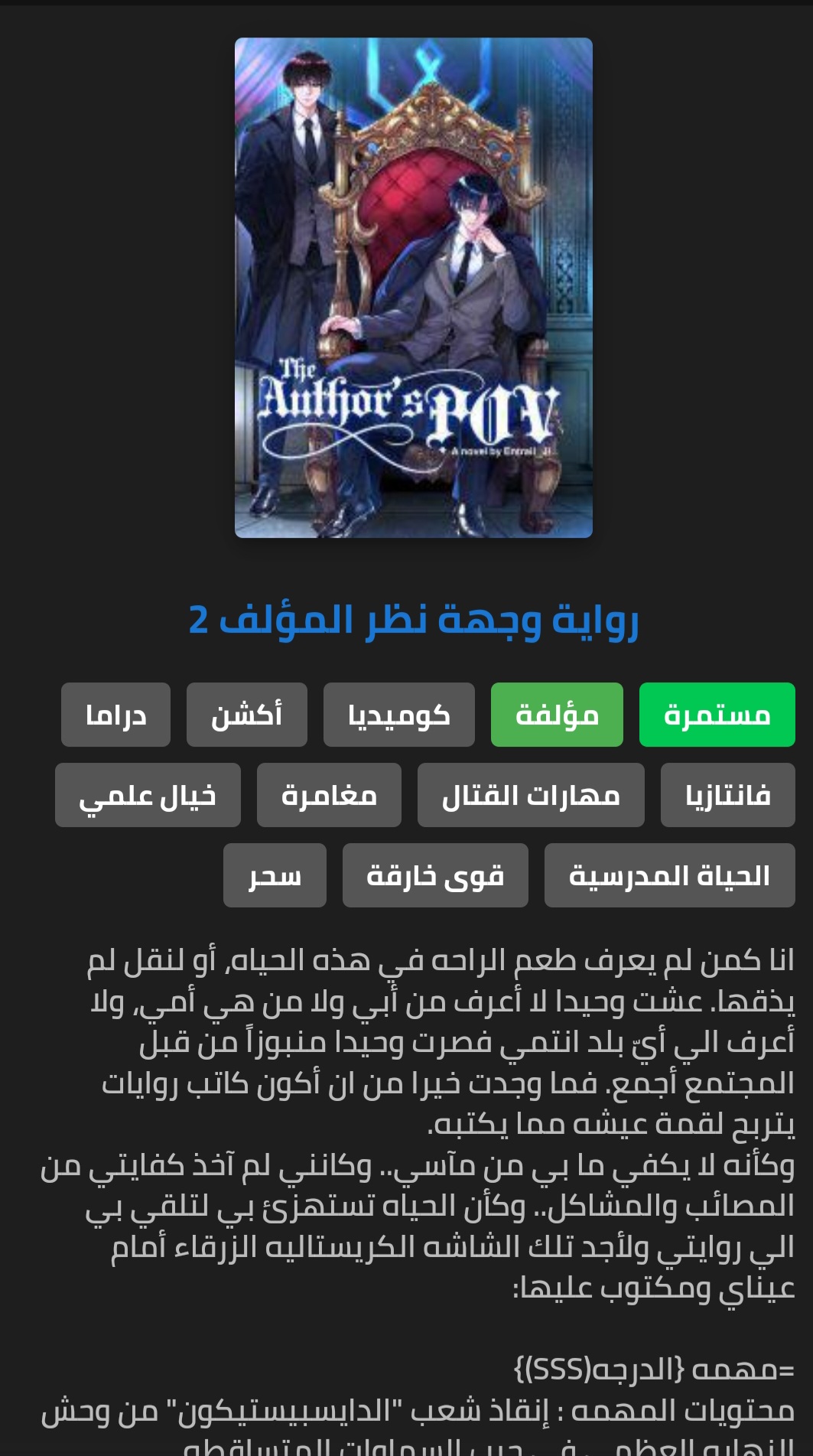Choose the أكشن genre chip
Screen dimensions: 813x1456
click(x=246, y=715)
